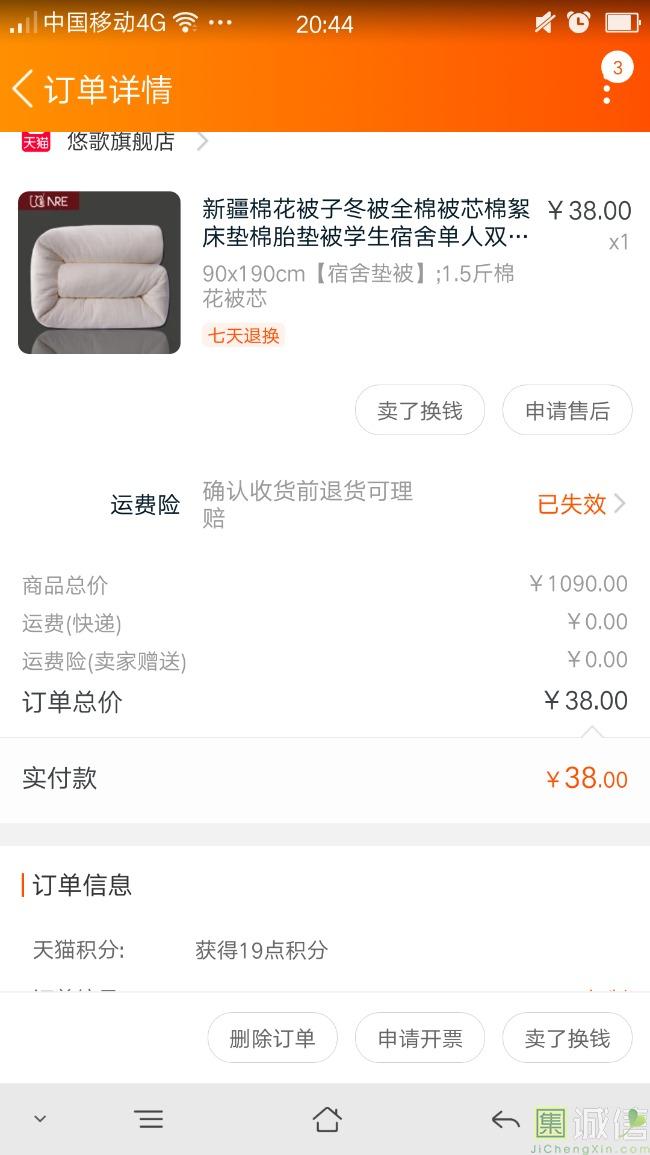Open the system recent apps menu
This screenshot has height=1155, width=650.
[x=149, y=1119]
